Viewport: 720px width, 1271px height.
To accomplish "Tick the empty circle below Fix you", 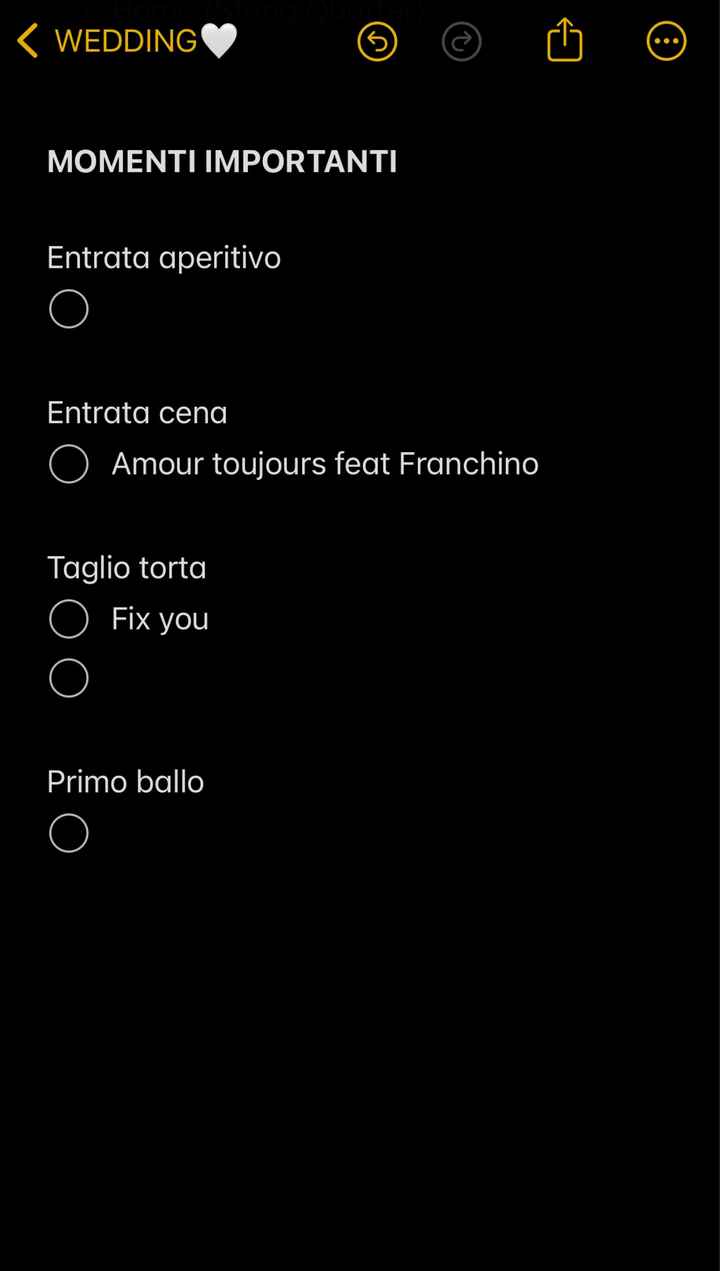I will pos(68,677).
